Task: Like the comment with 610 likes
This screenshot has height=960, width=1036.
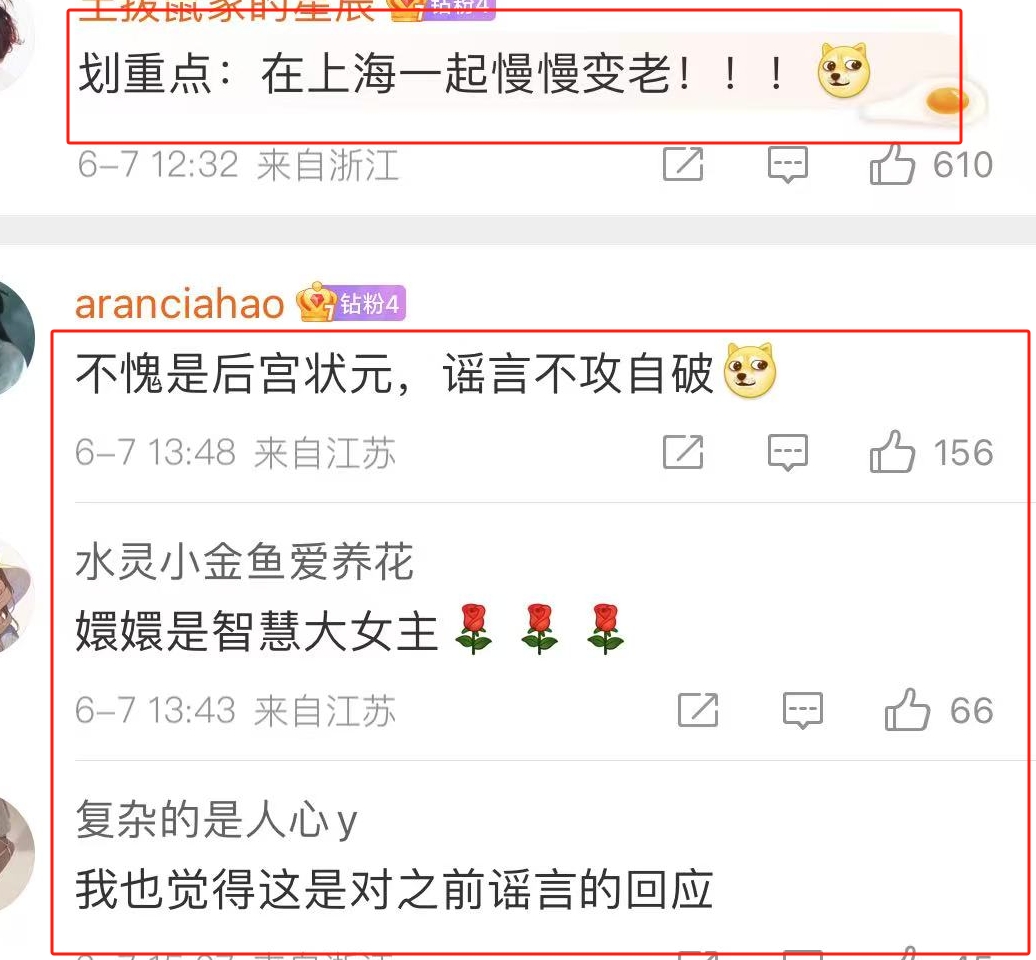Action: pyautogui.click(x=892, y=166)
